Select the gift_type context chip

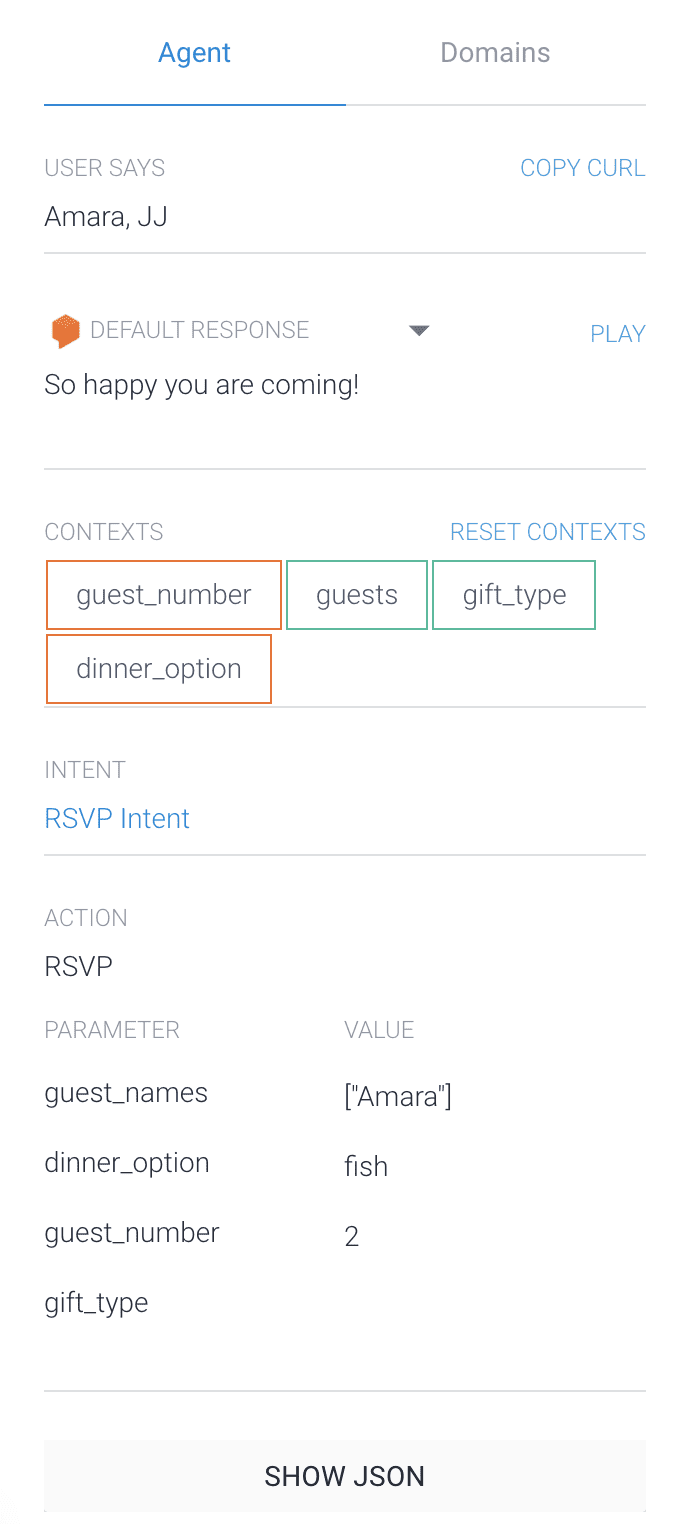tap(514, 595)
